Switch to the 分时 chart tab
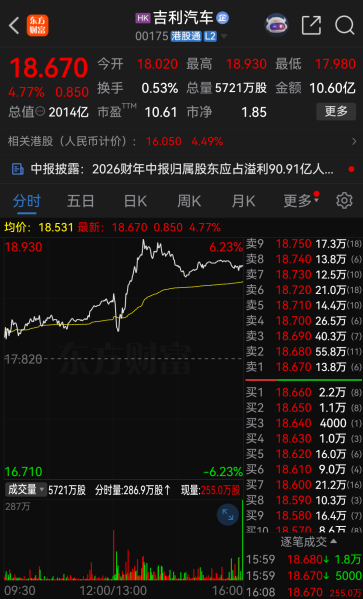The width and height of the screenshot is (363, 599). pos(26,201)
